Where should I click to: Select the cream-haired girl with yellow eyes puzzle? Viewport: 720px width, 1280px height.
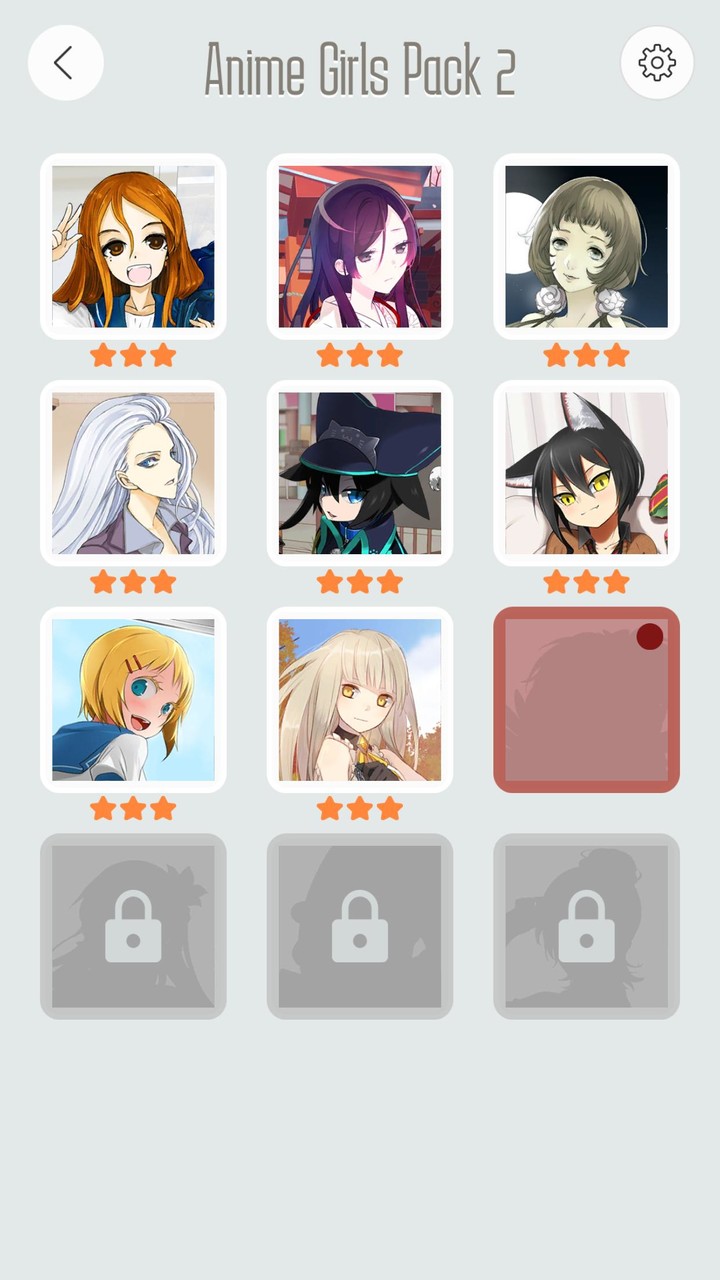pos(360,700)
